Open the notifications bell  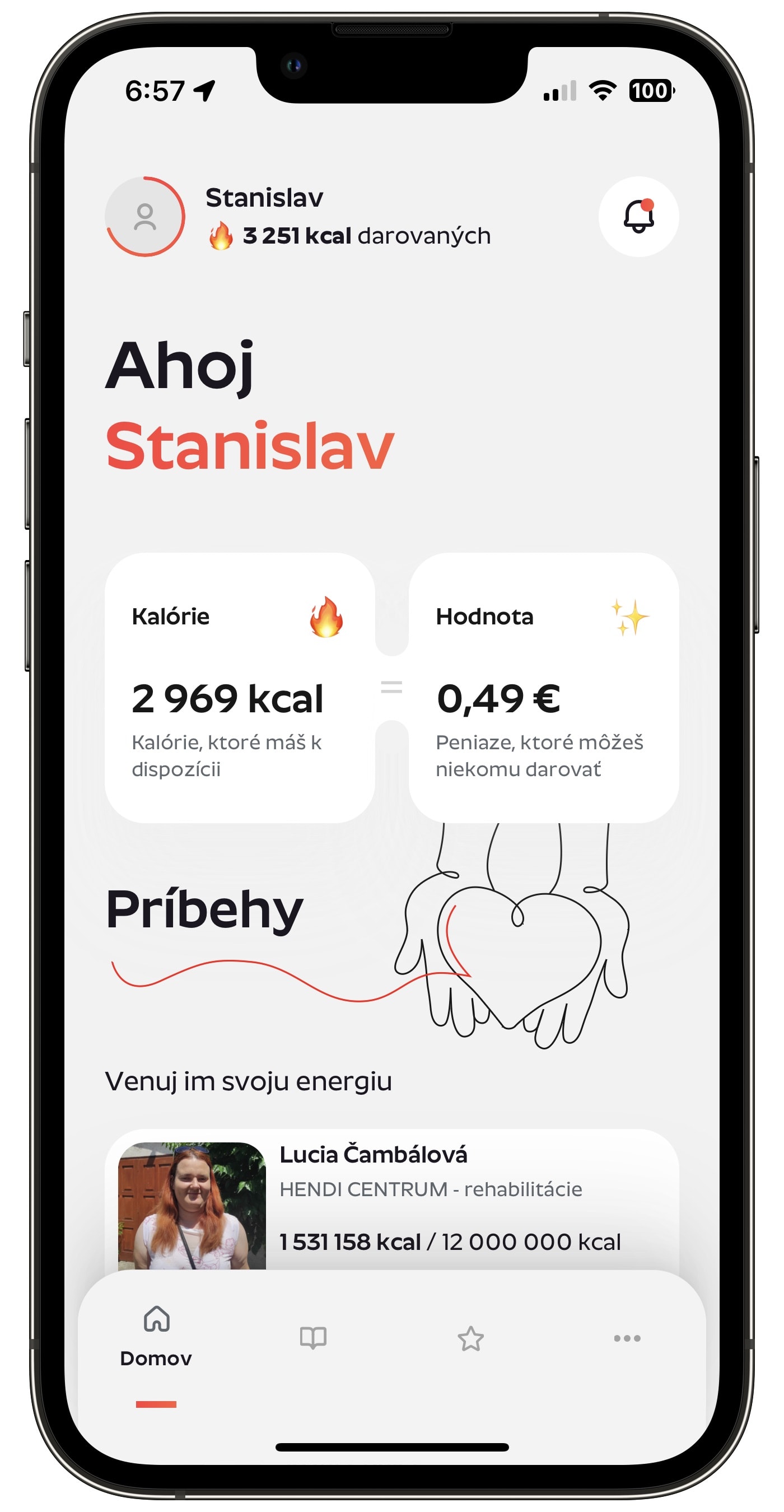638,217
